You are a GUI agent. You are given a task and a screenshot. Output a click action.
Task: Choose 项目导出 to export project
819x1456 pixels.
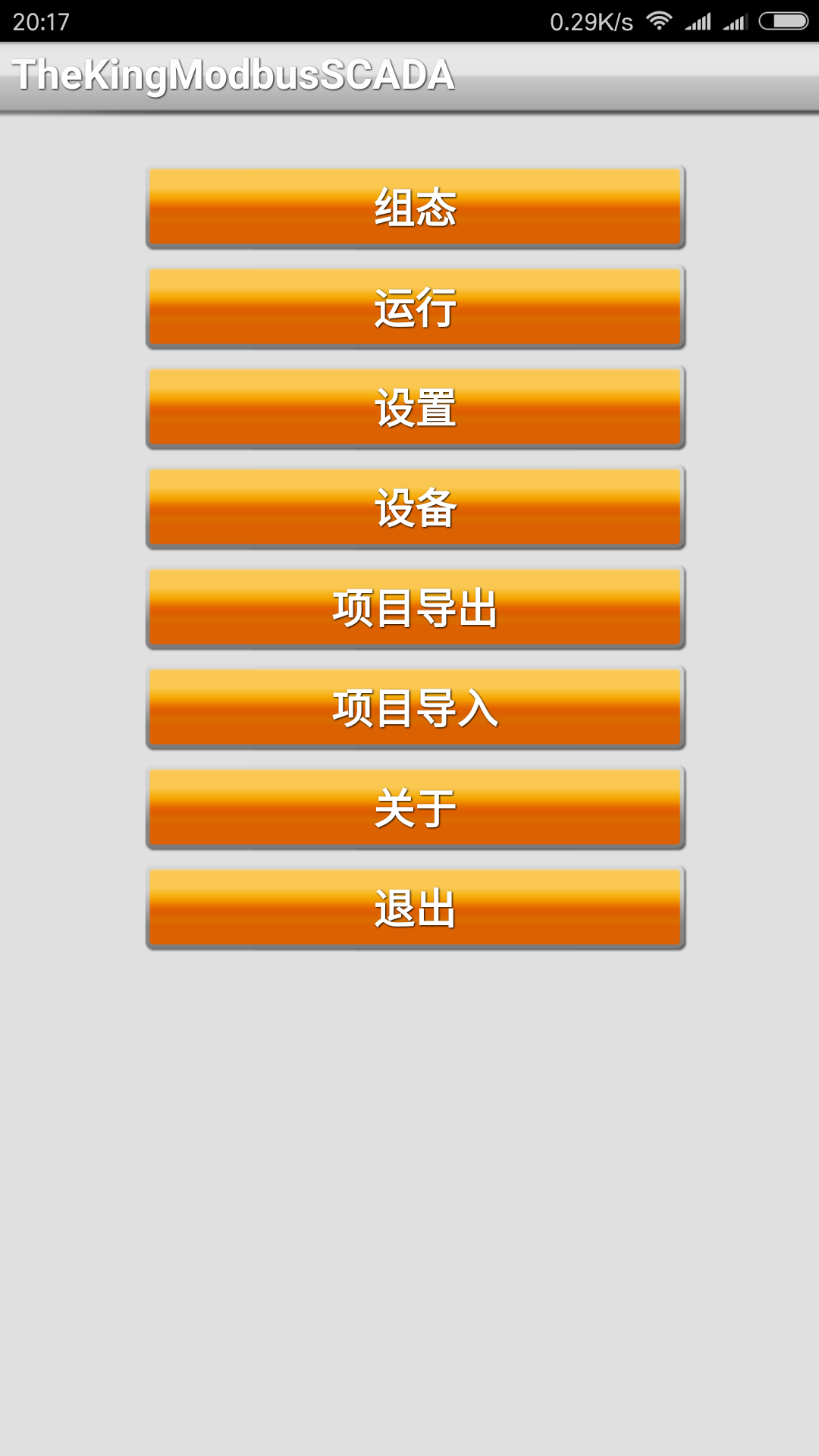click(x=416, y=607)
